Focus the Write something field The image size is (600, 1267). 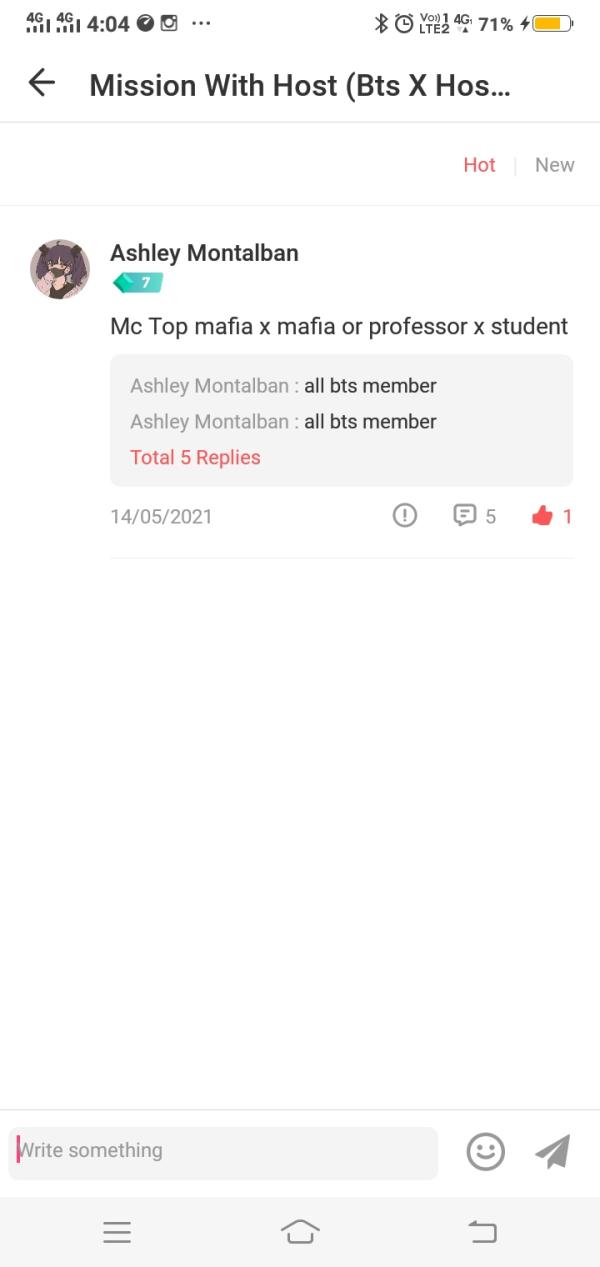(223, 1151)
